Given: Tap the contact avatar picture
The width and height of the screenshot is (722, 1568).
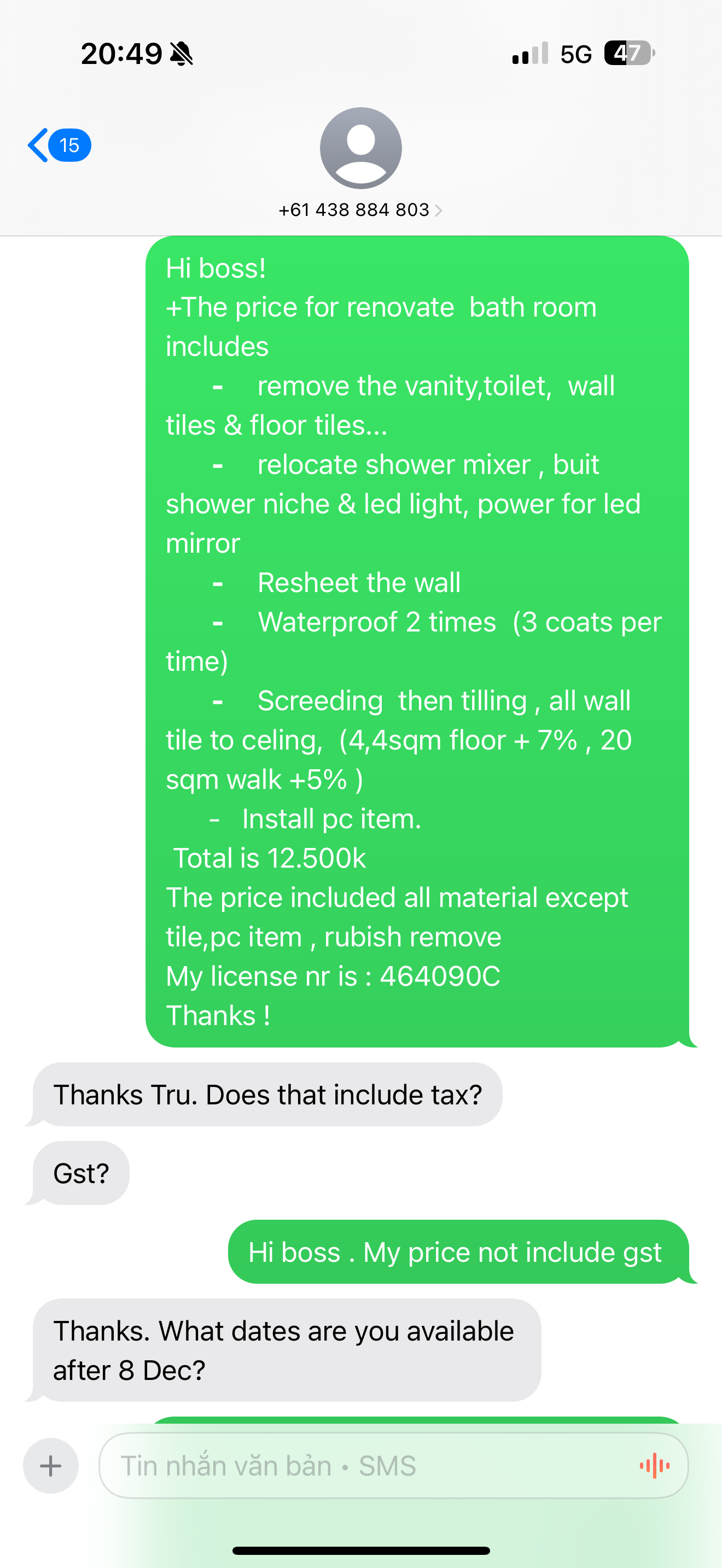Looking at the screenshot, I should click(360, 148).
